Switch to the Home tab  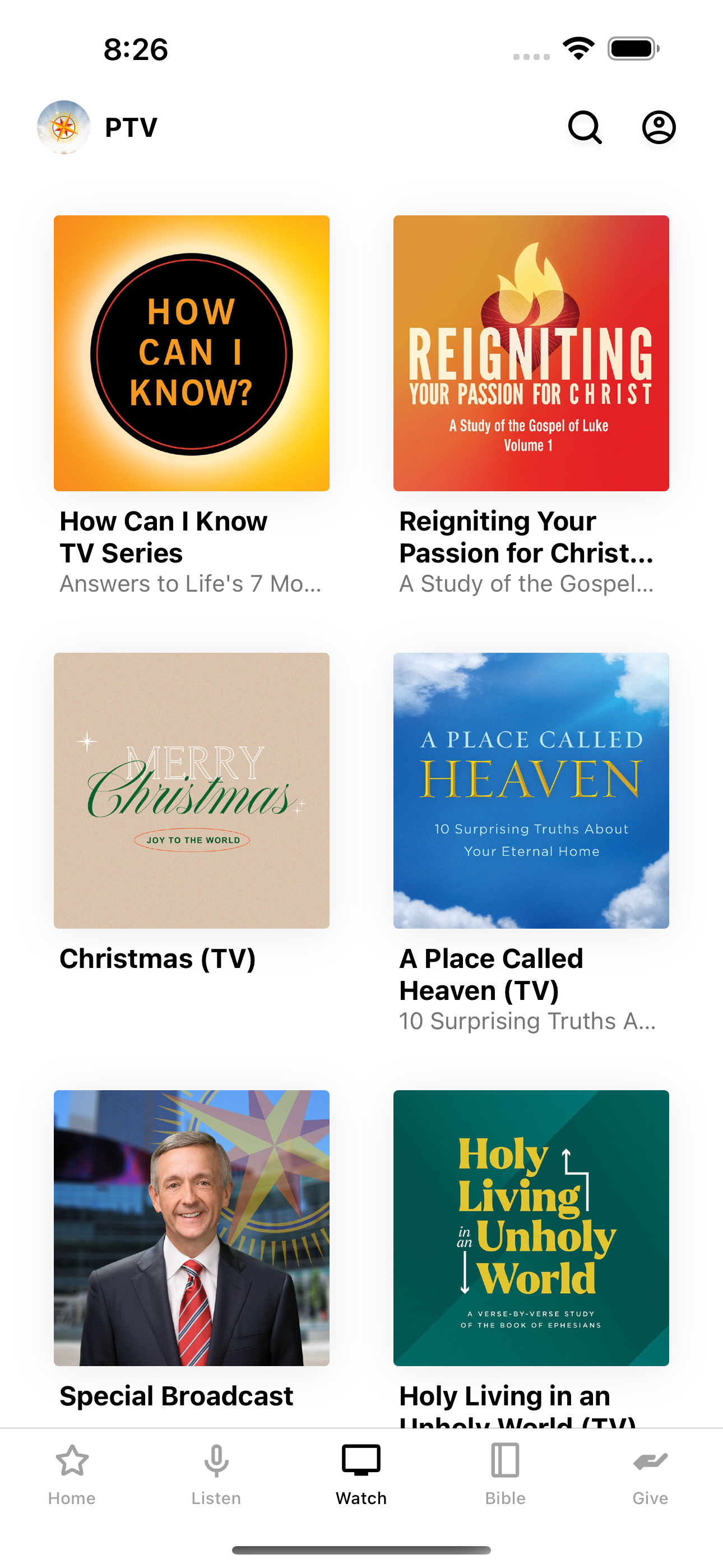pos(72,1475)
